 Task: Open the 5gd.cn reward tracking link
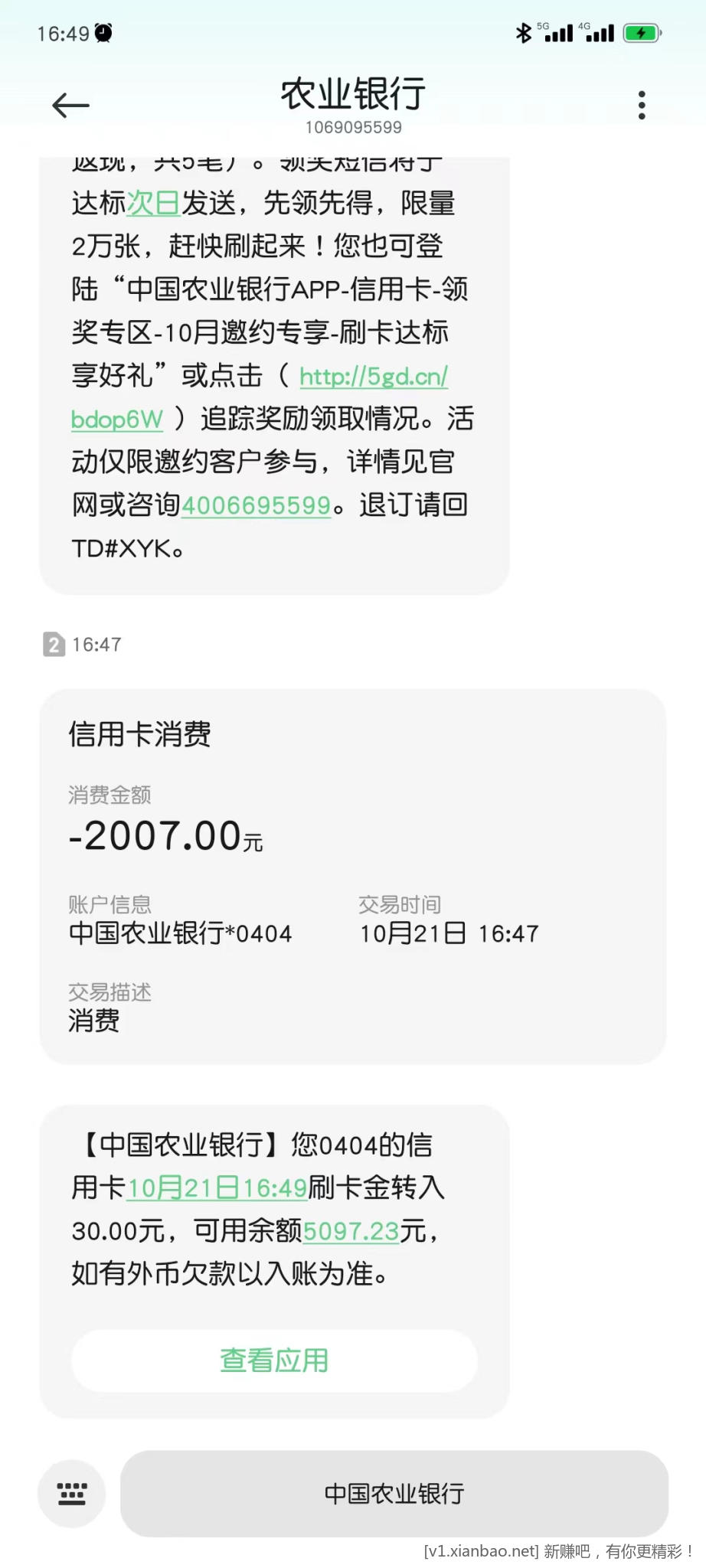[373, 377]
